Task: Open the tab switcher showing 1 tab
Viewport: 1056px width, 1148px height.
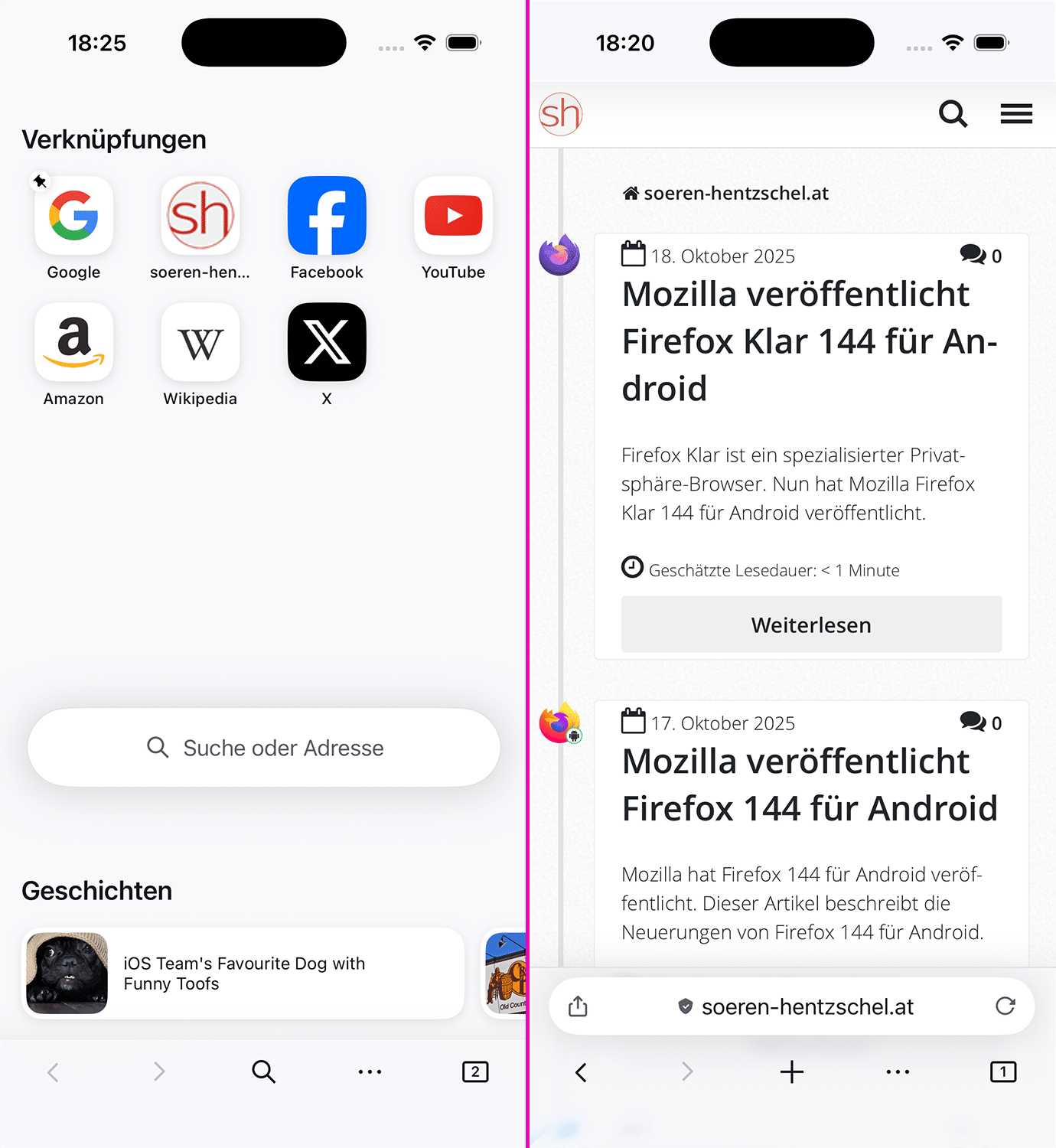Action: point(1003,1072)
